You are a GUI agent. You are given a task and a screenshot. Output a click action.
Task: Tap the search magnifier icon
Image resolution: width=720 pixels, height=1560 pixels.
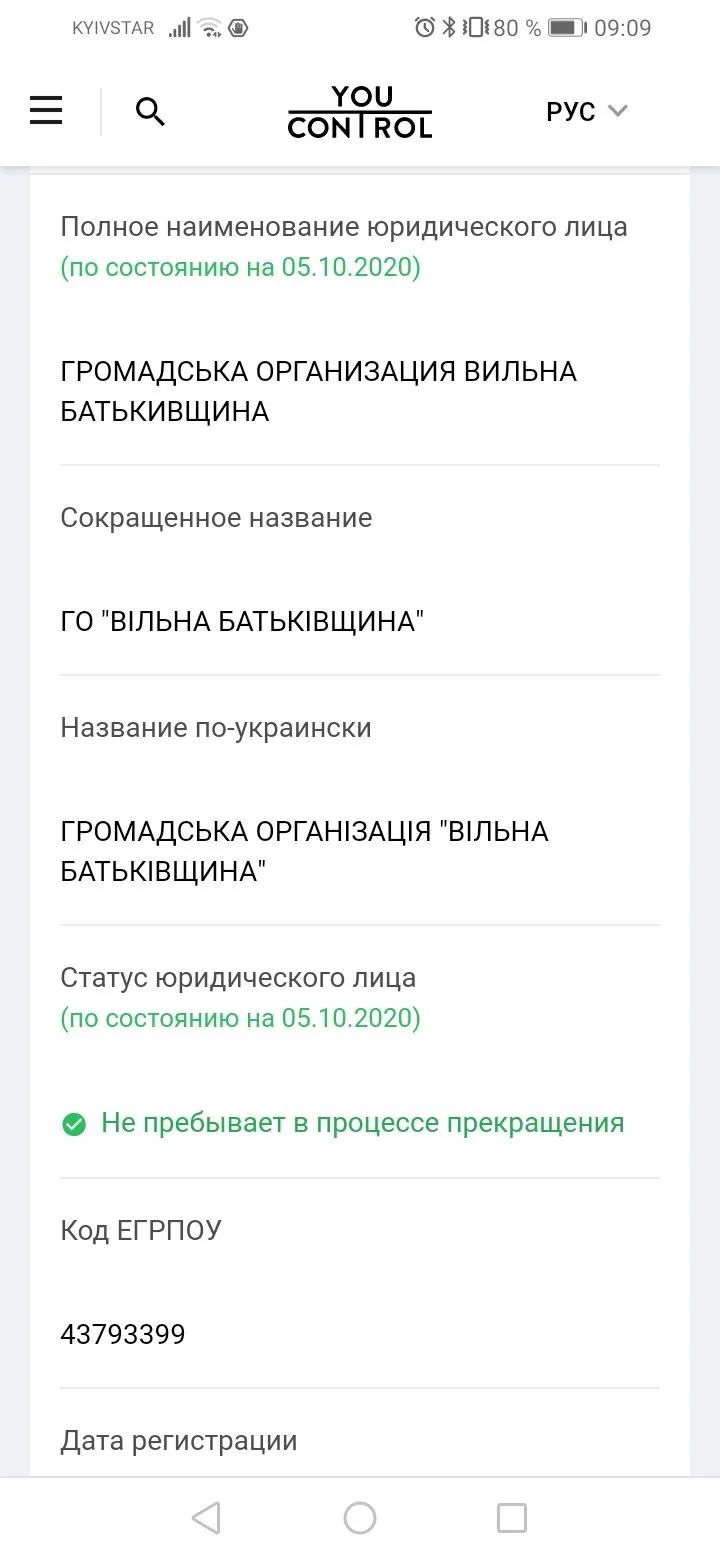point(150,112)
